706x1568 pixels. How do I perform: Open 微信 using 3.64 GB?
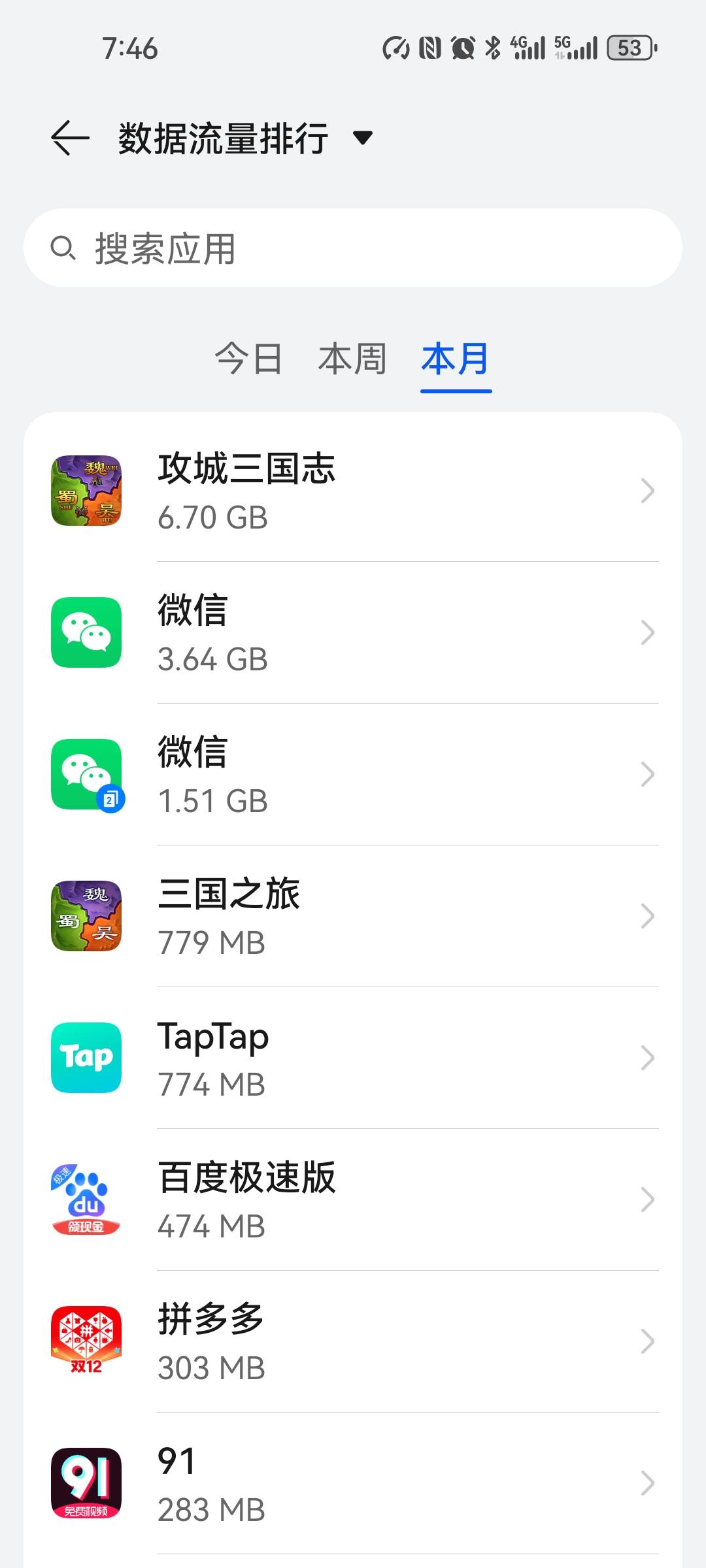[x=353, y=632]
